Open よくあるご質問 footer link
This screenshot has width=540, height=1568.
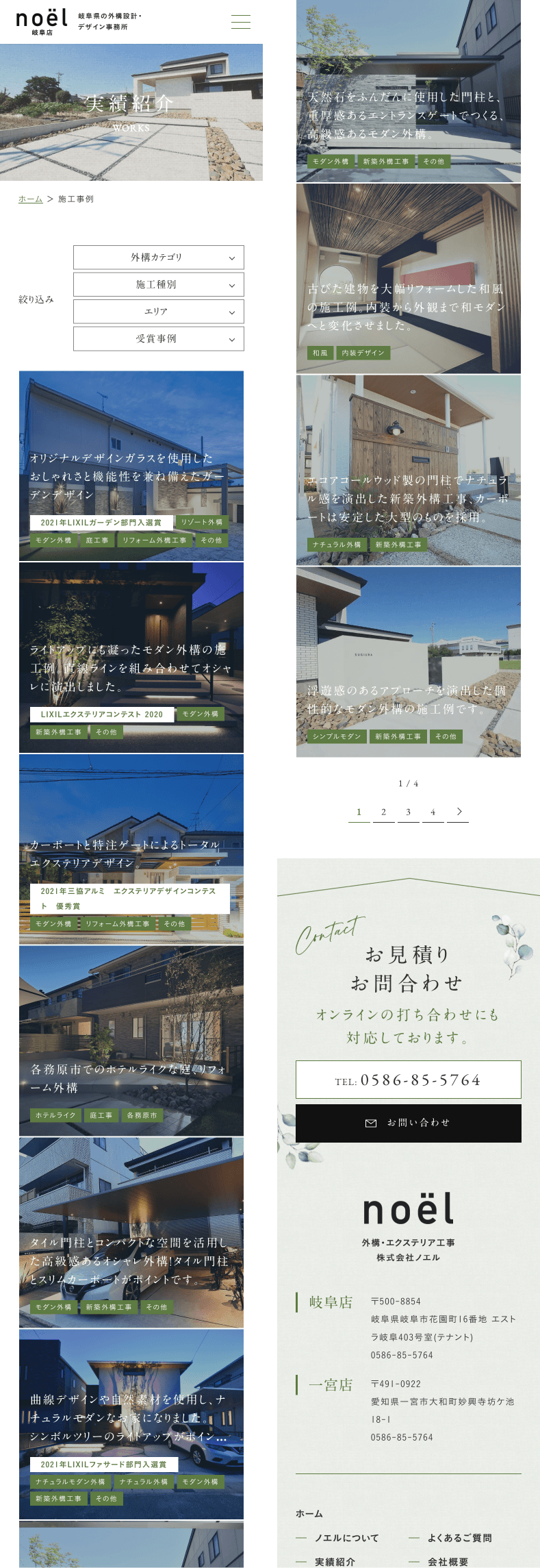point(459,1538)
